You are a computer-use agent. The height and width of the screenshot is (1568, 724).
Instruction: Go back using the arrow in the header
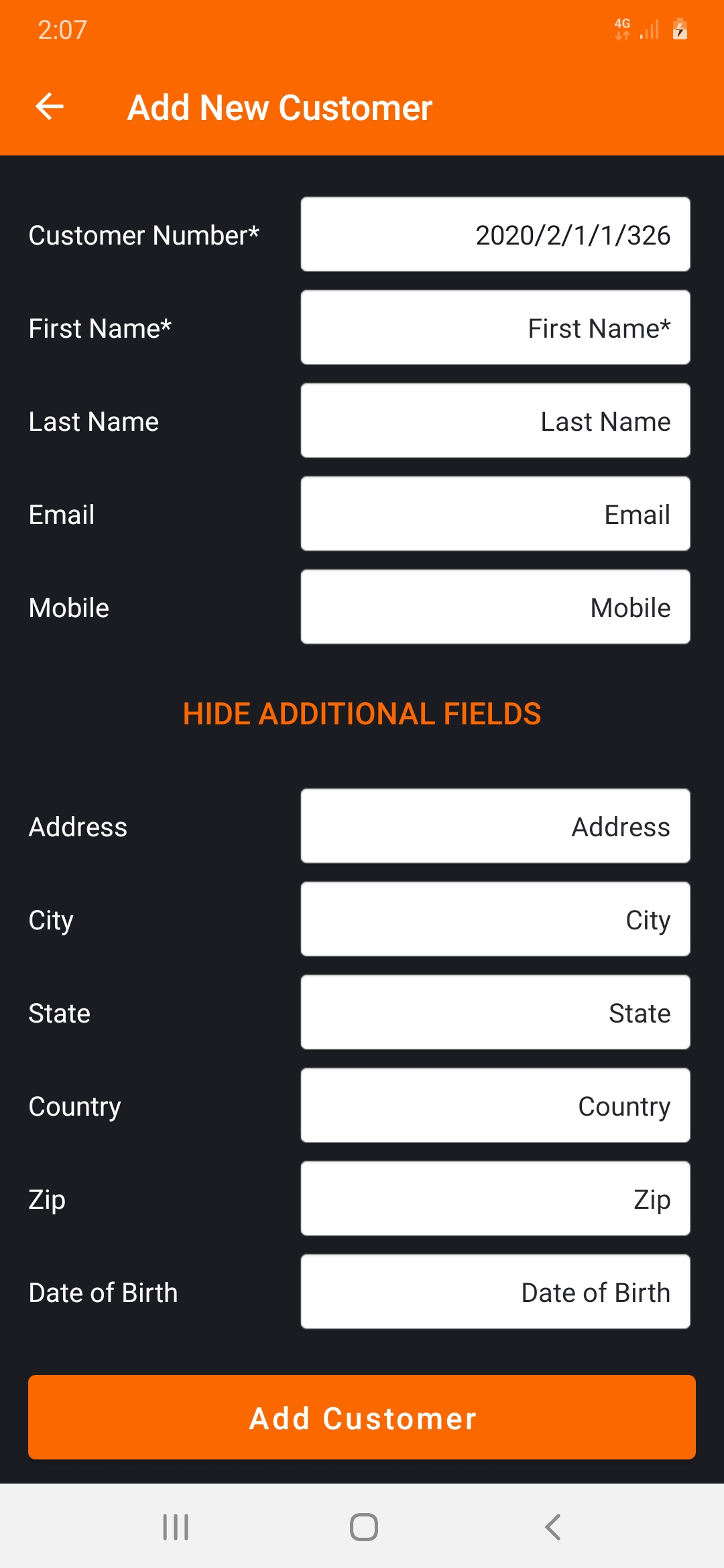[50, 107]
